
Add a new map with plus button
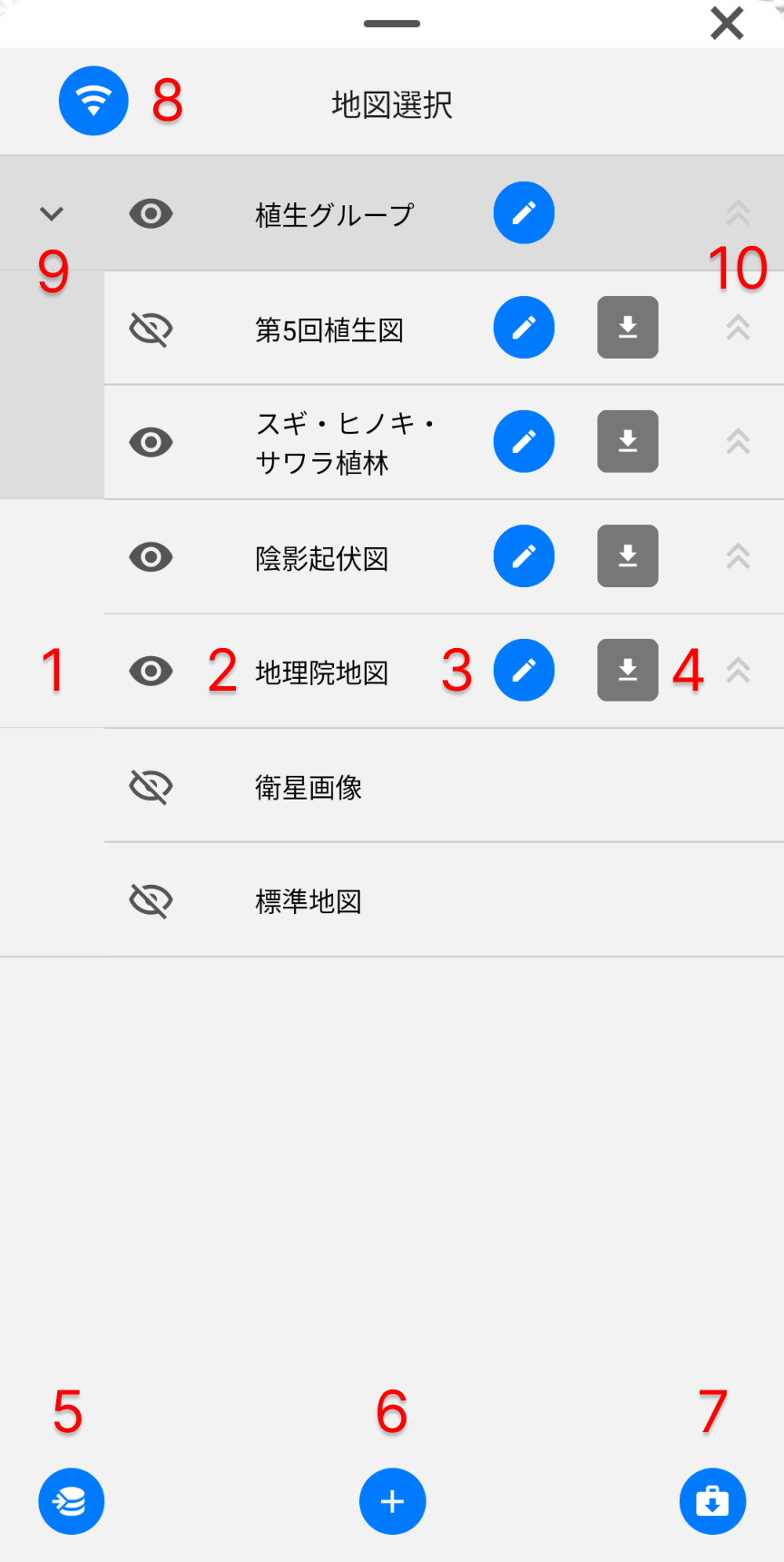(392, 1501)
